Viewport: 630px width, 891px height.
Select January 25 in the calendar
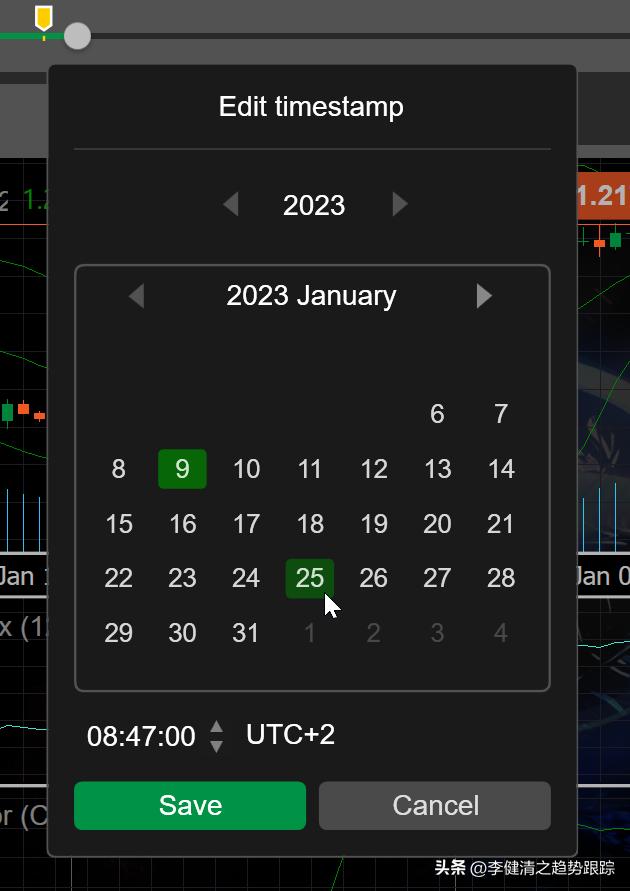[x=310, y=578]
